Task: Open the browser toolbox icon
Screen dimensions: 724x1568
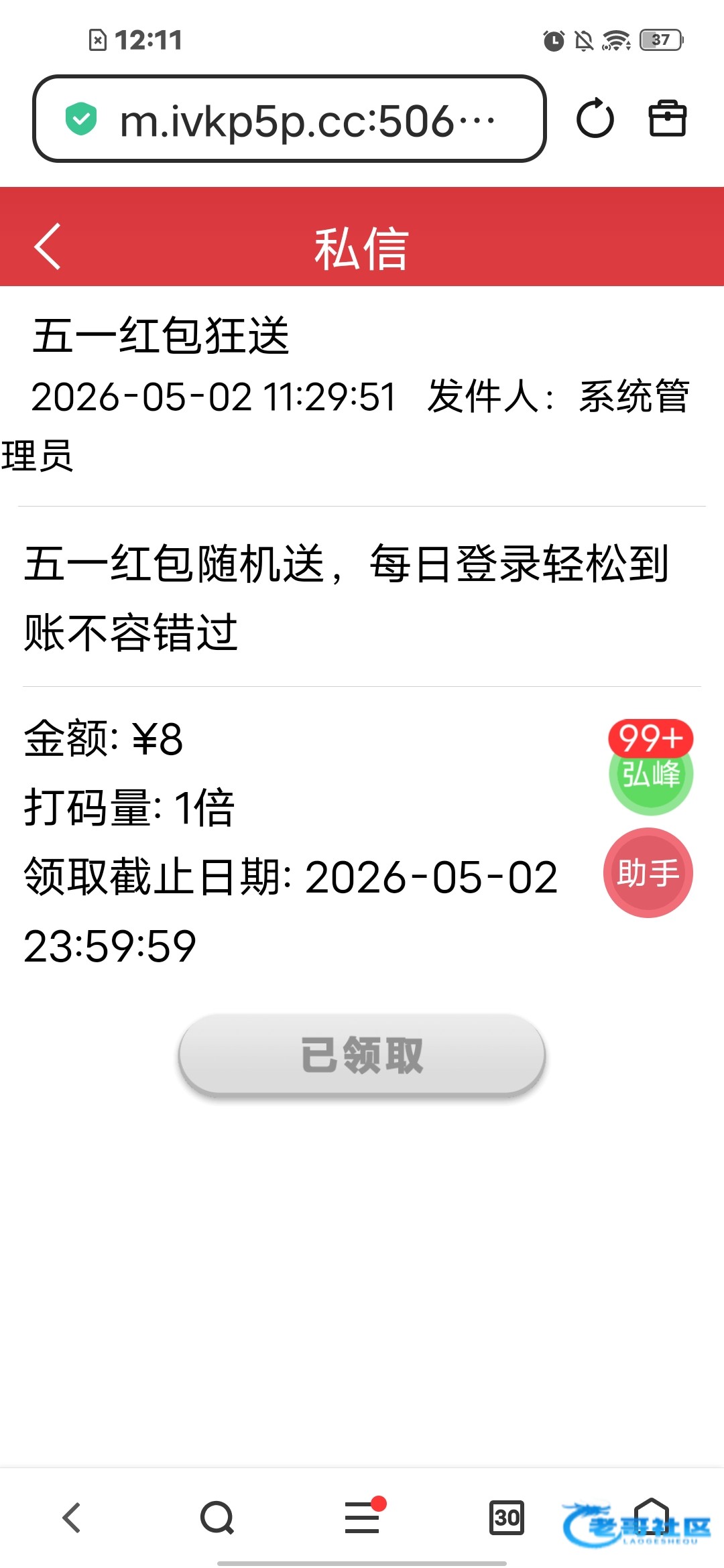Action: (668, 119)
